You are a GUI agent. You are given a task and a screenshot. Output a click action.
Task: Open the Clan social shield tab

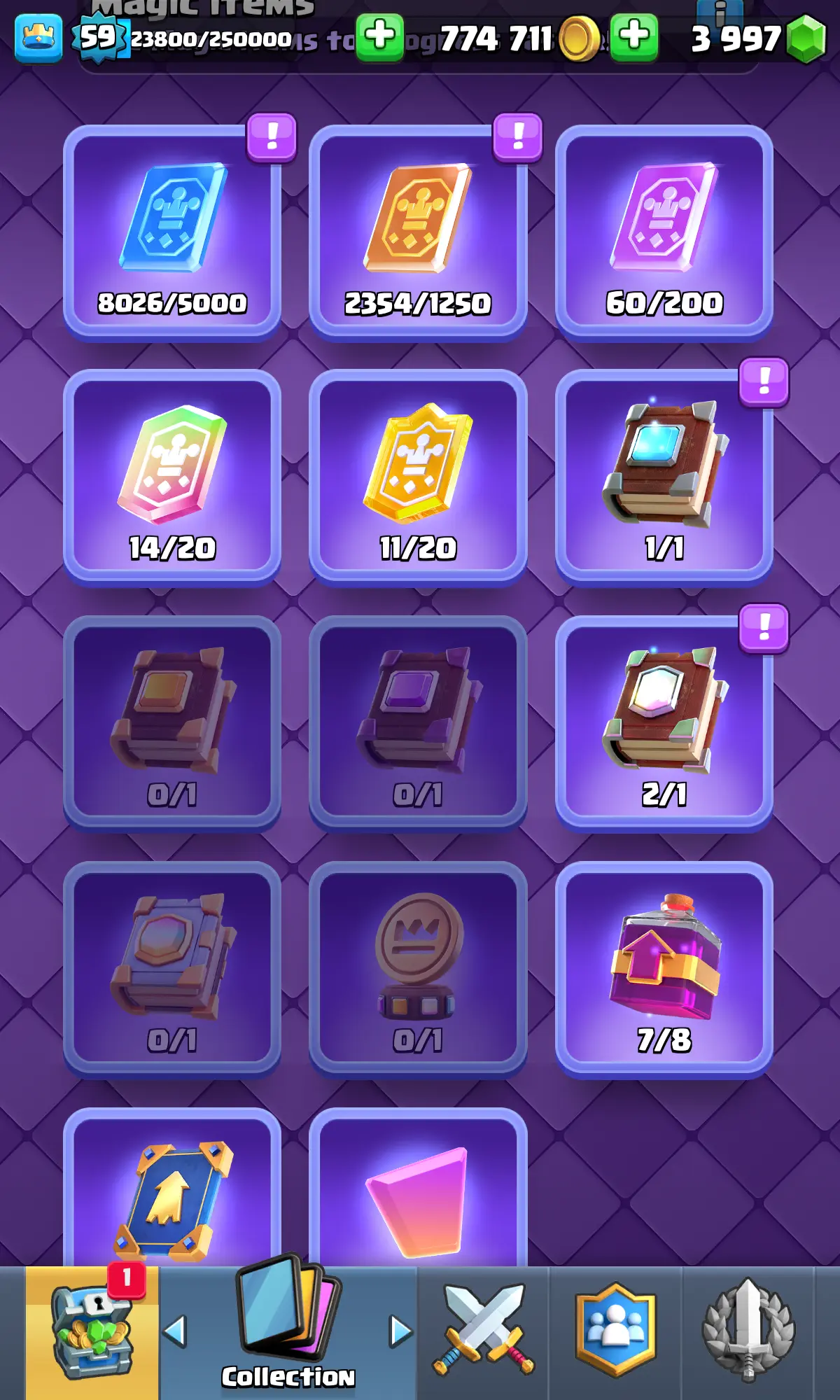[x=615, y=1330]
